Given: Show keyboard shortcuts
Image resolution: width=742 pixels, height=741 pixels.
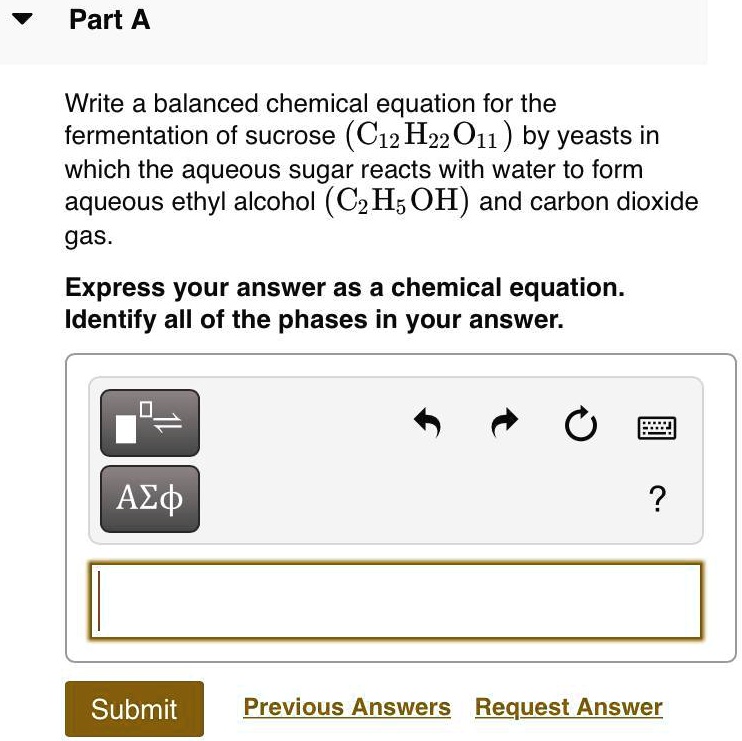Looking at the screenshot, I should pyautogui.click(x=656, y=428).
